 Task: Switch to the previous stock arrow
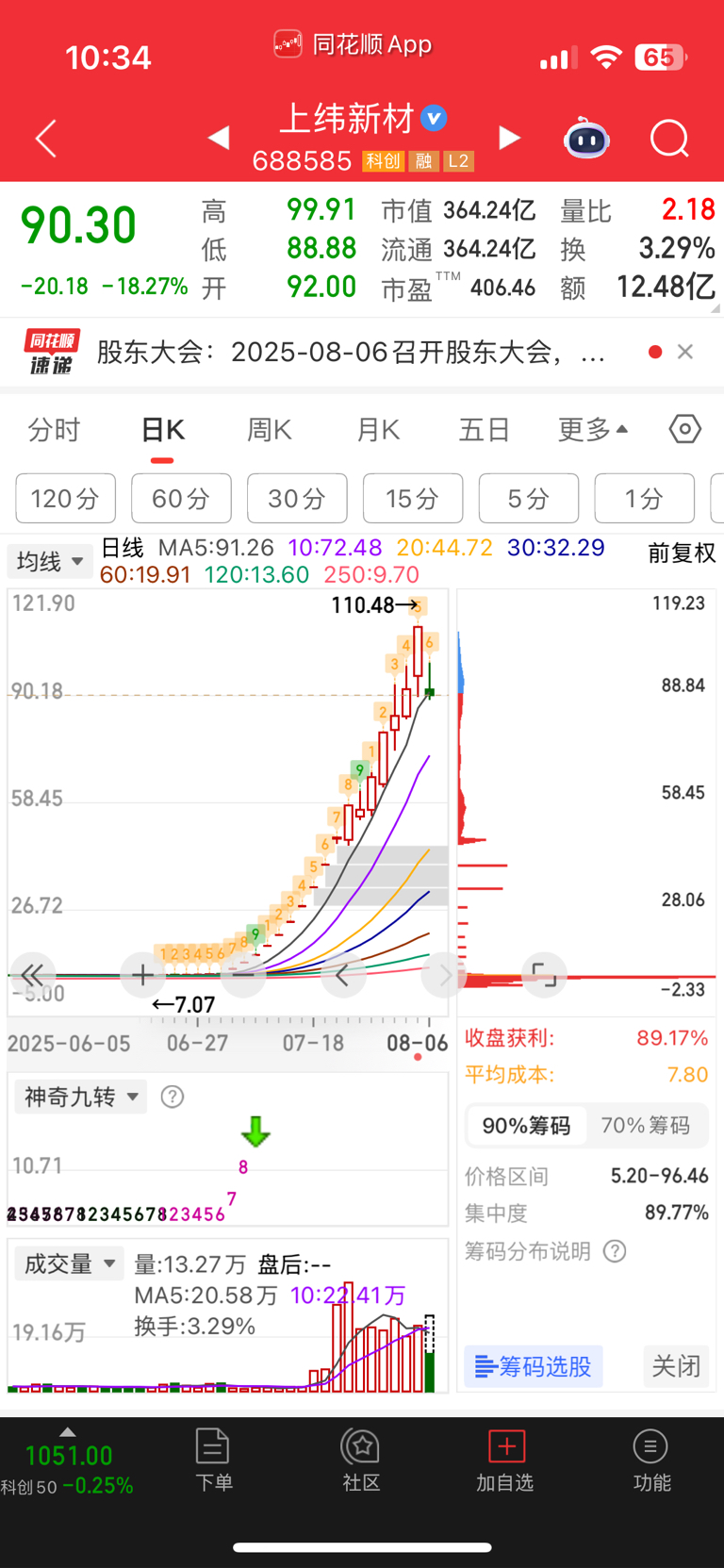click(x=219, y=139)
